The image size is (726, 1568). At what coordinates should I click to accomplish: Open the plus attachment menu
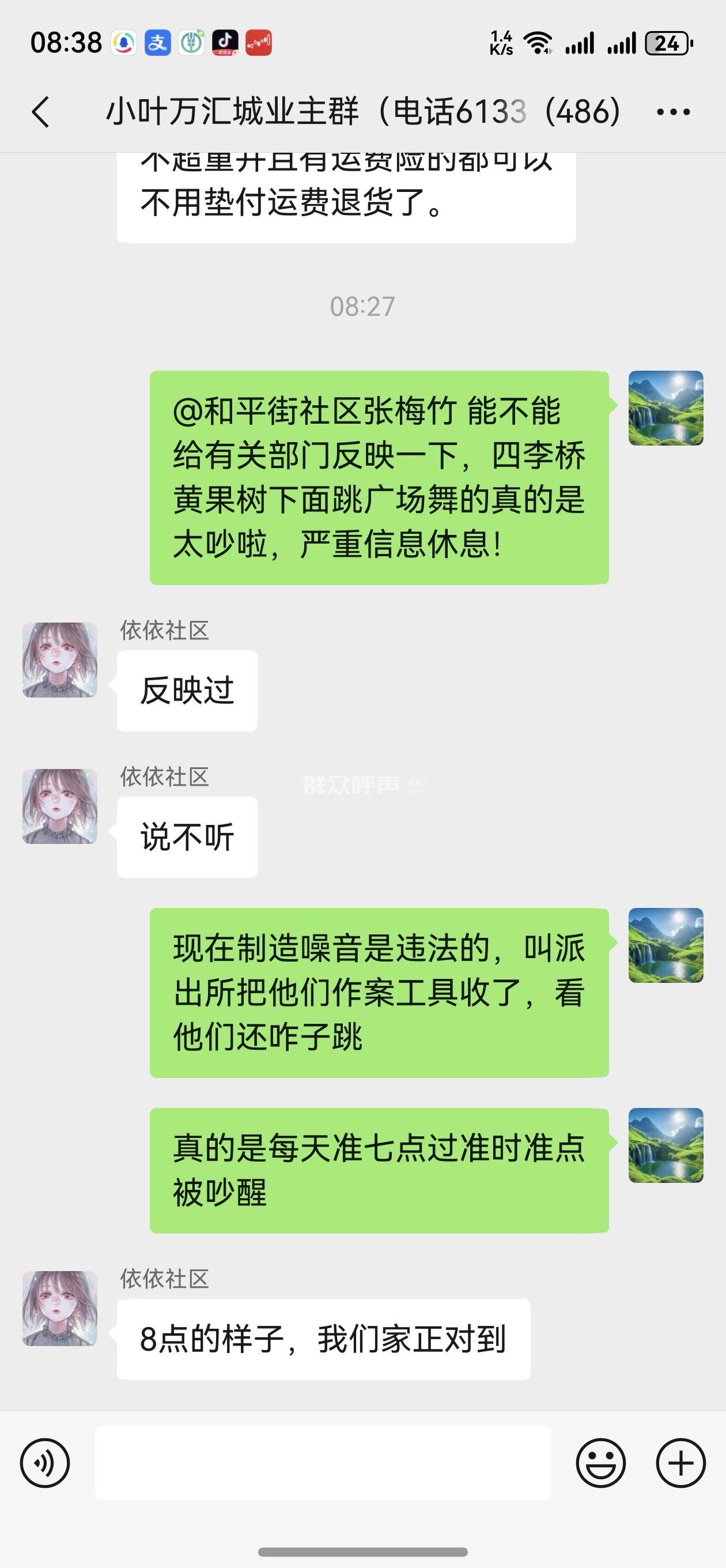[x=680, y=1463]
